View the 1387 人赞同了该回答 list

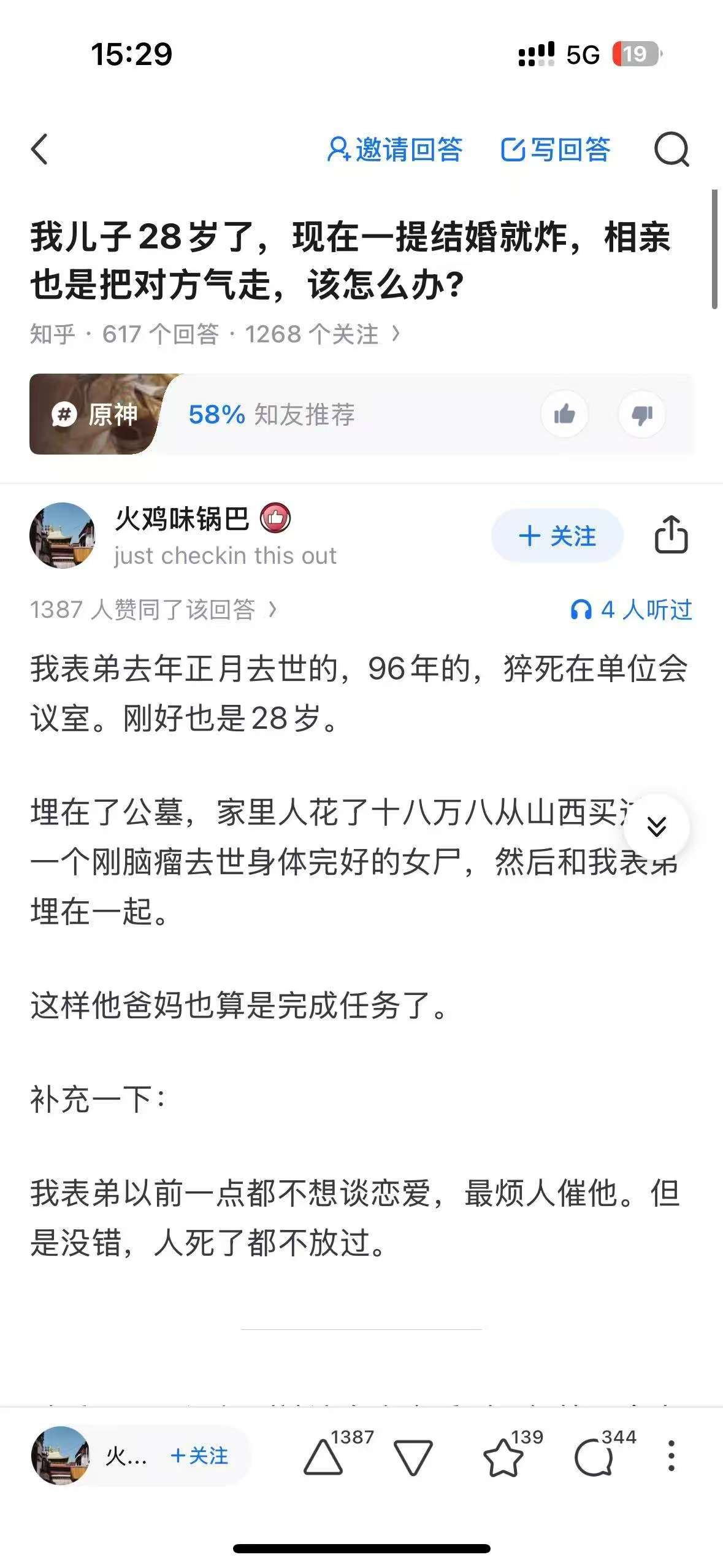[153, 610]
